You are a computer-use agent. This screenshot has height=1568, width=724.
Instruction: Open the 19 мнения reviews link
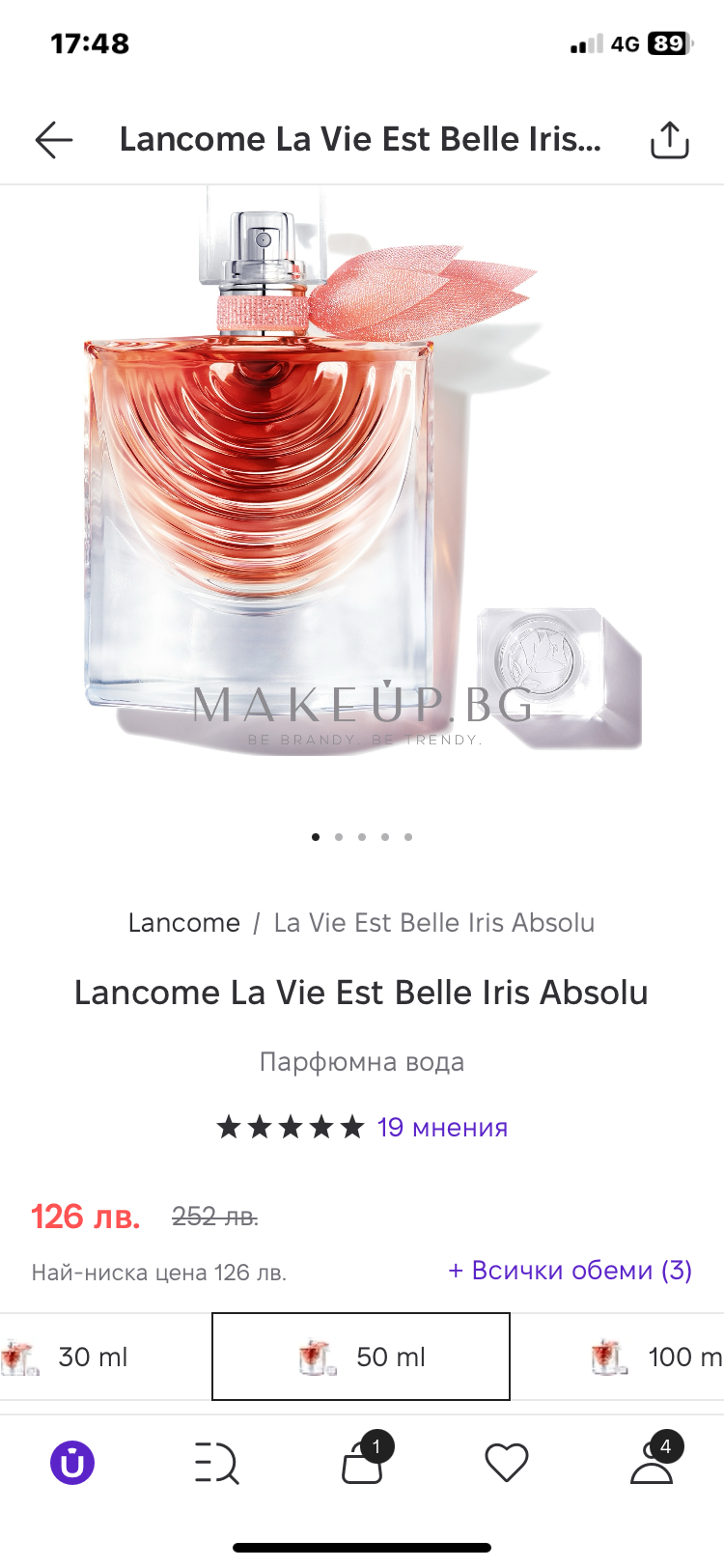442,1127
